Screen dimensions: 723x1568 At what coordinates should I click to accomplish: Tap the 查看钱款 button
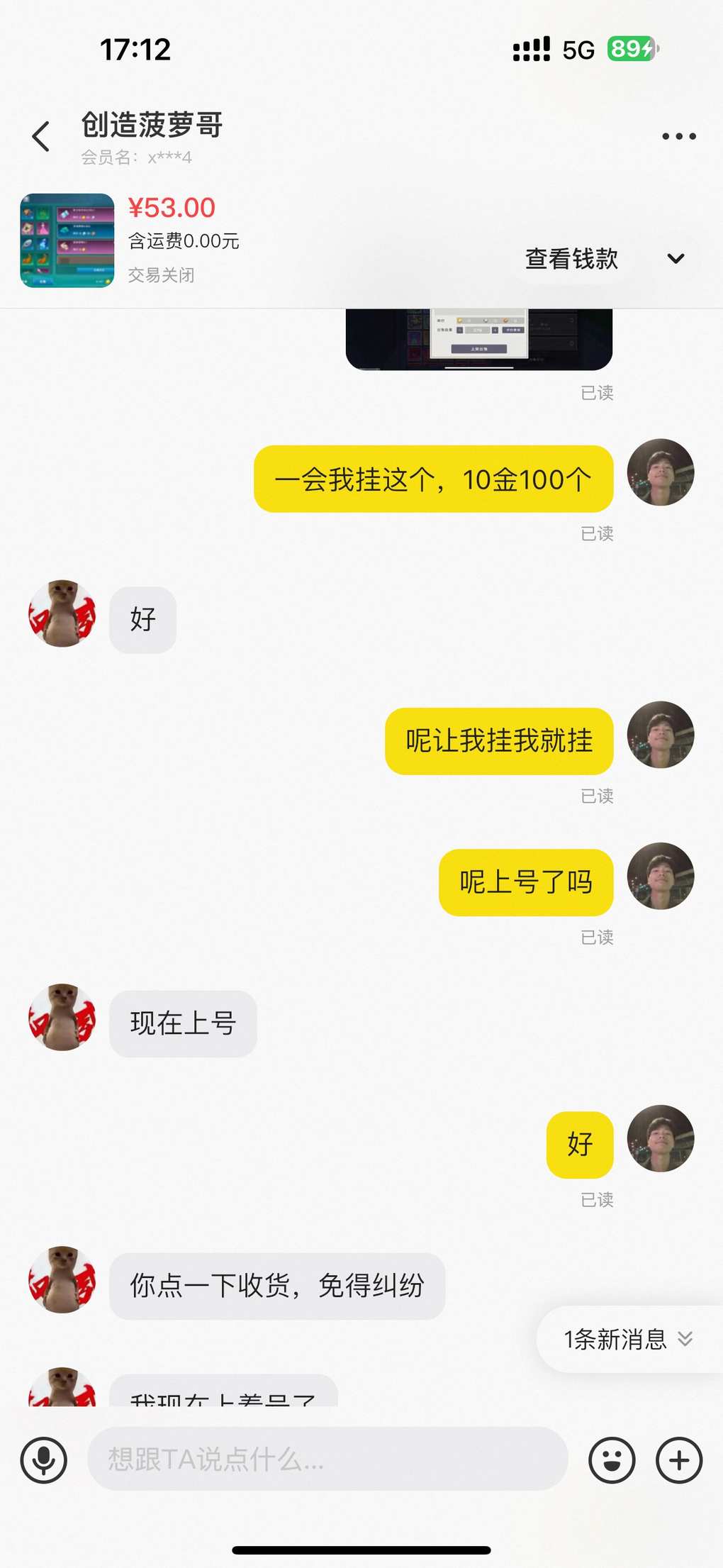571,259
